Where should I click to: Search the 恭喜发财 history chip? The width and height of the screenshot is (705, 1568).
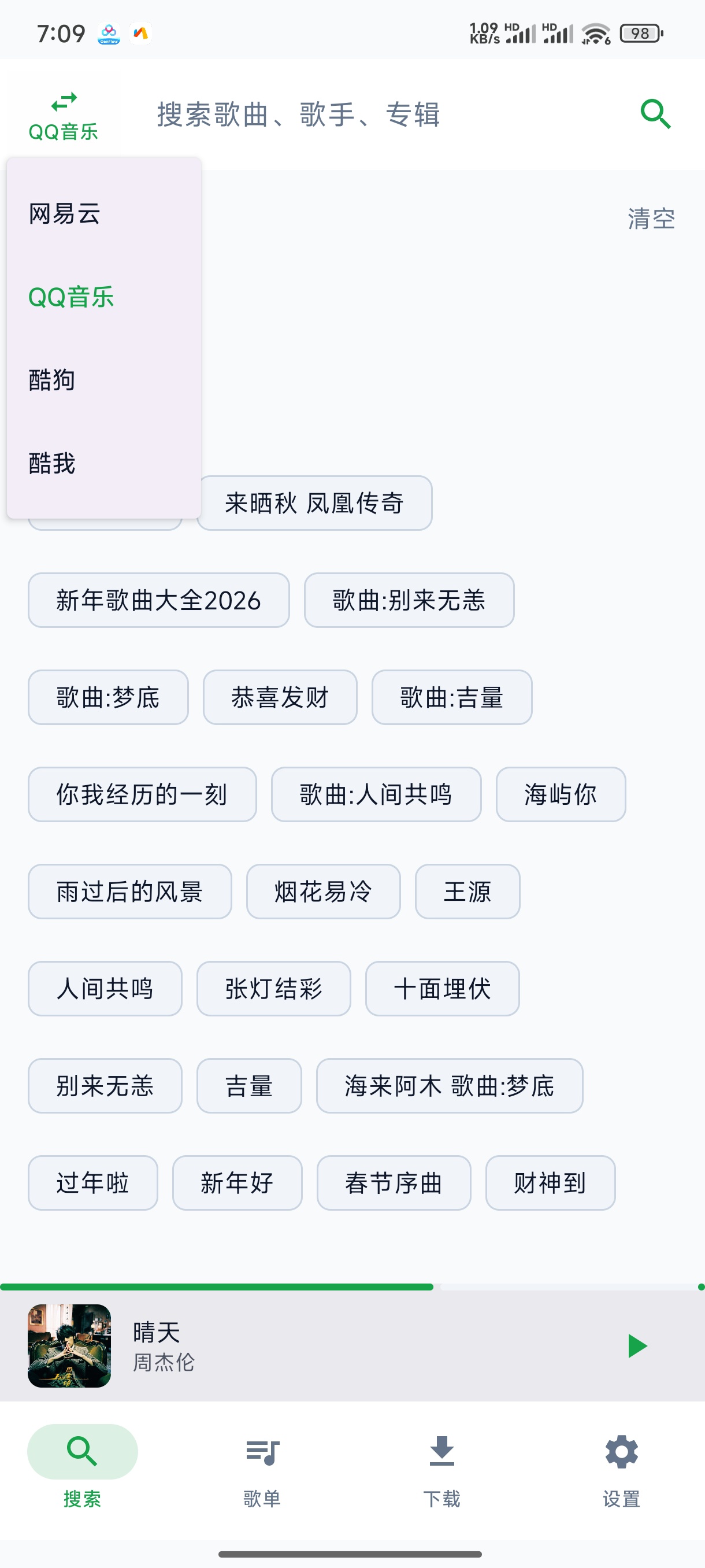(x=280, y=698)
